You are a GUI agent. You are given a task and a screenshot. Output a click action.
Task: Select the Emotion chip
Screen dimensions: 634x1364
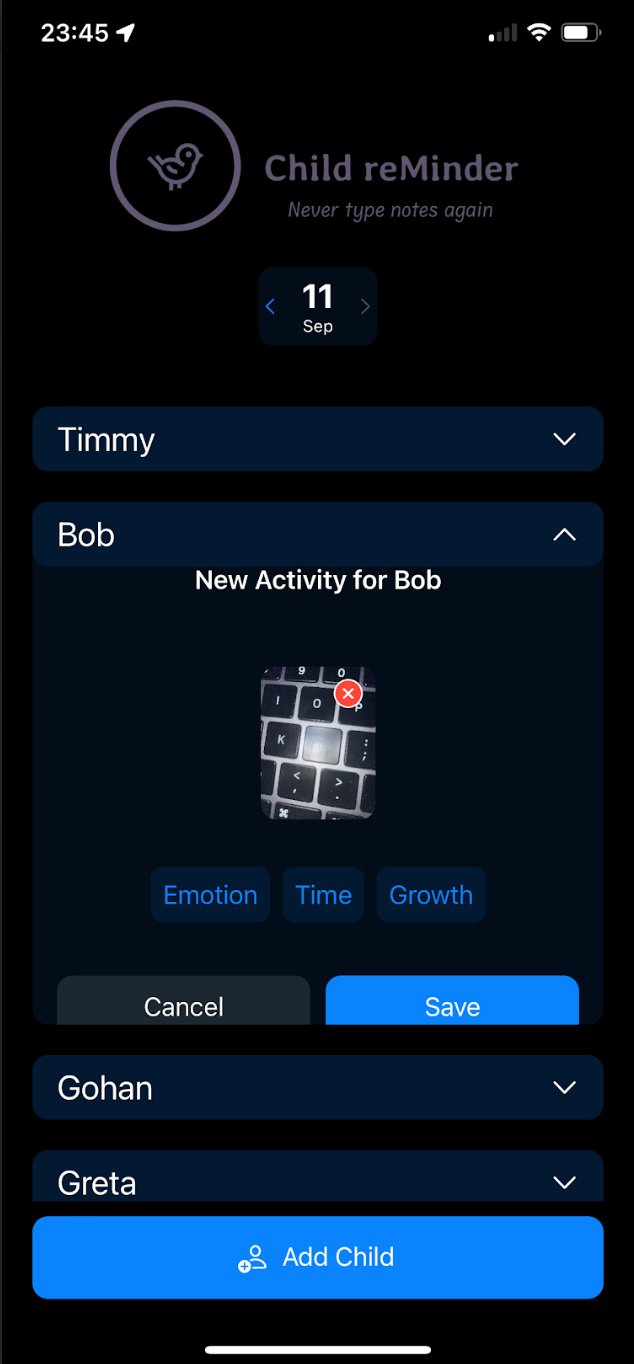[210, 895]
